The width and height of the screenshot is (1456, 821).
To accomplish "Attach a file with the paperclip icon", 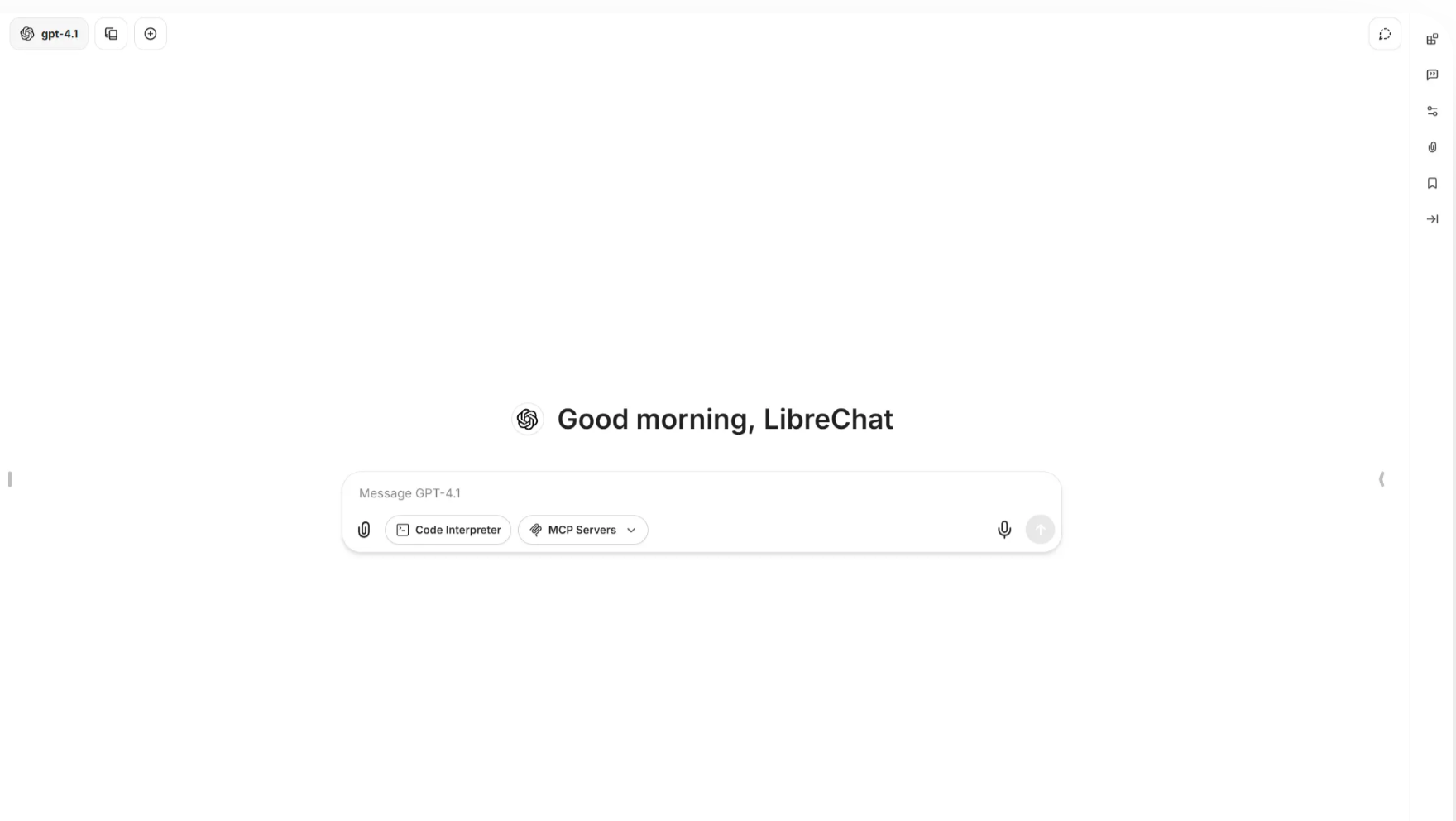I will pyautogui.click(x=364, y=530).
